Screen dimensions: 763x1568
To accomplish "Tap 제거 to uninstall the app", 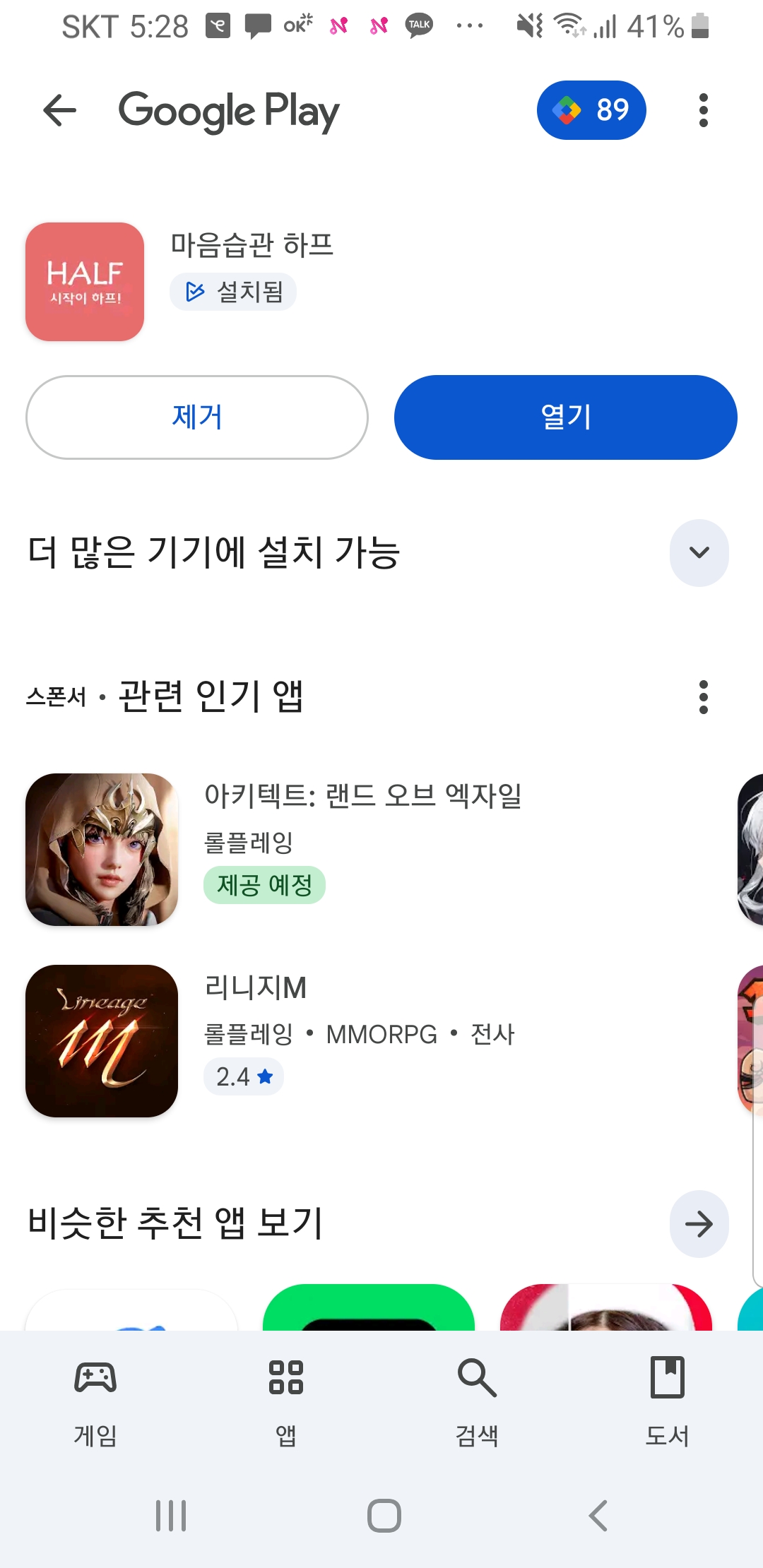I will click(x=197, y=417).
